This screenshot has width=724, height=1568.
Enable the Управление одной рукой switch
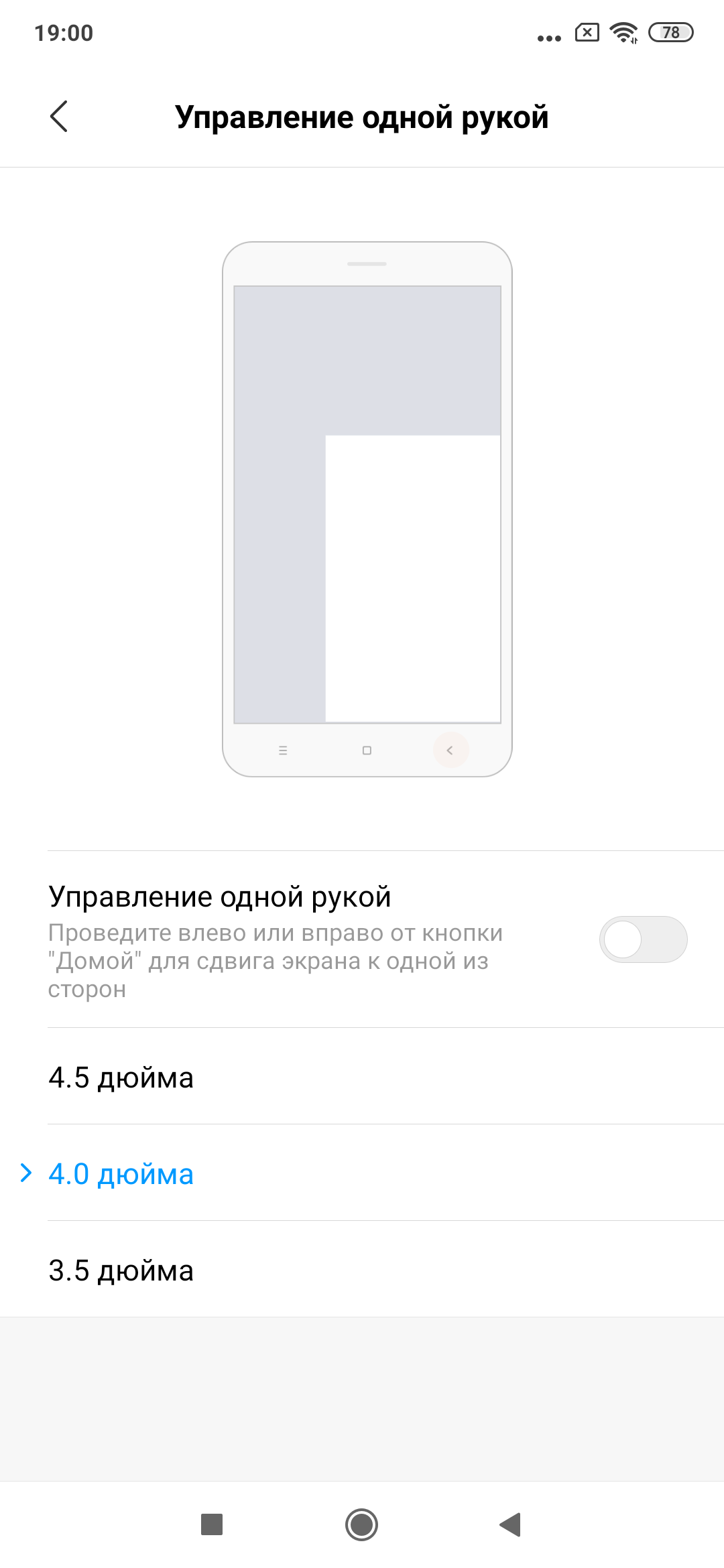pyautogui.click(x=642, y=939)
